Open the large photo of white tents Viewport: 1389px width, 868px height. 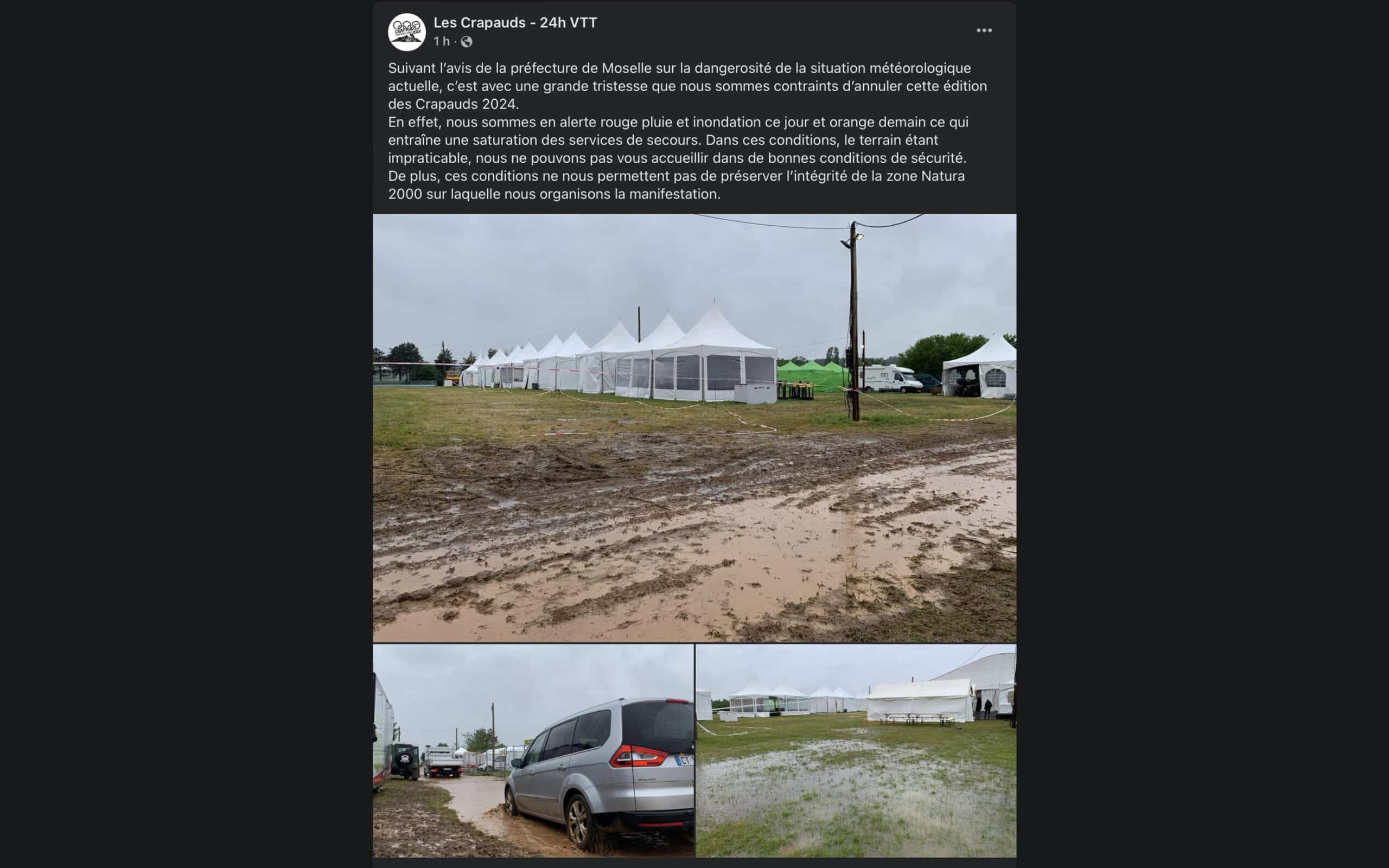pos(694,427)
